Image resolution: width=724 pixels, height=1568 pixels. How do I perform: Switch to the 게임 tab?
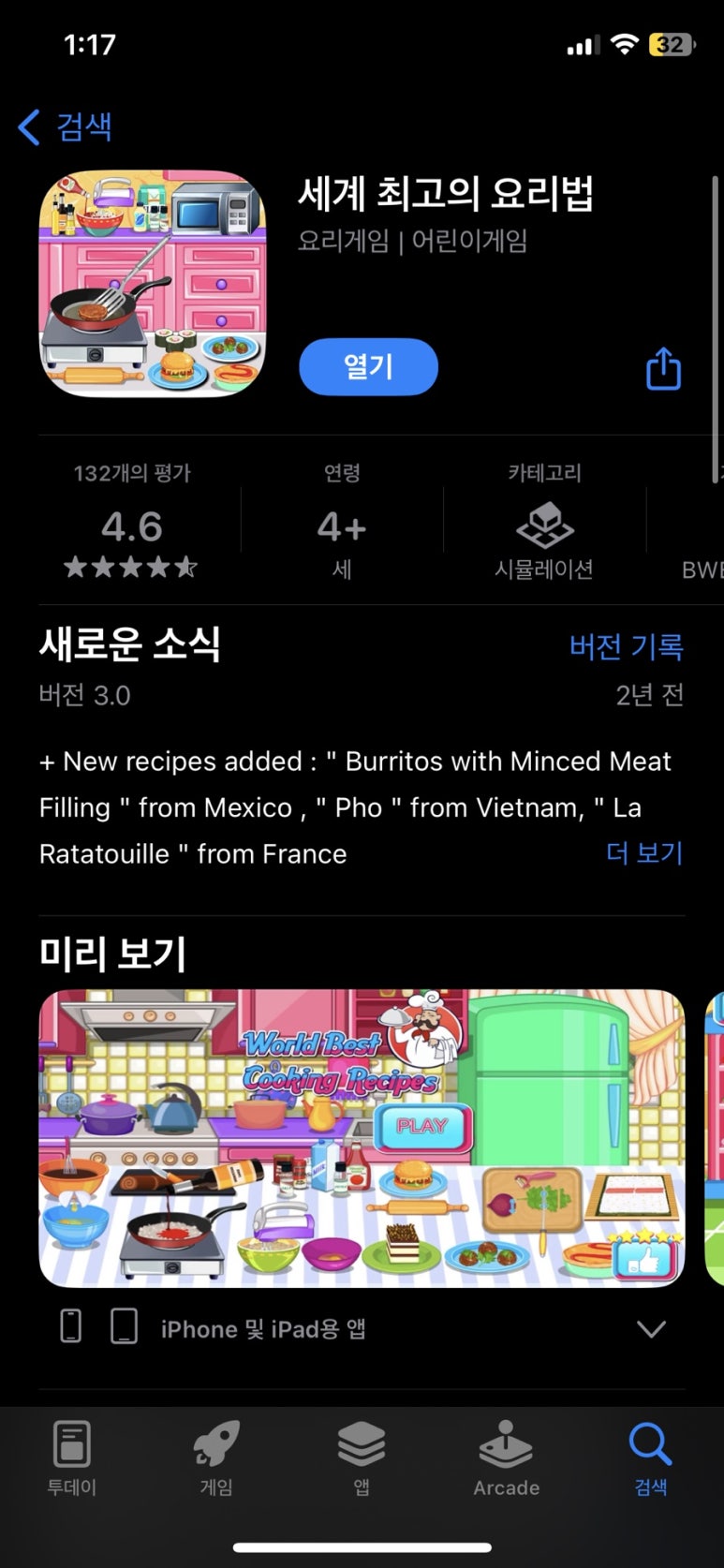[x=216, y=1457]
